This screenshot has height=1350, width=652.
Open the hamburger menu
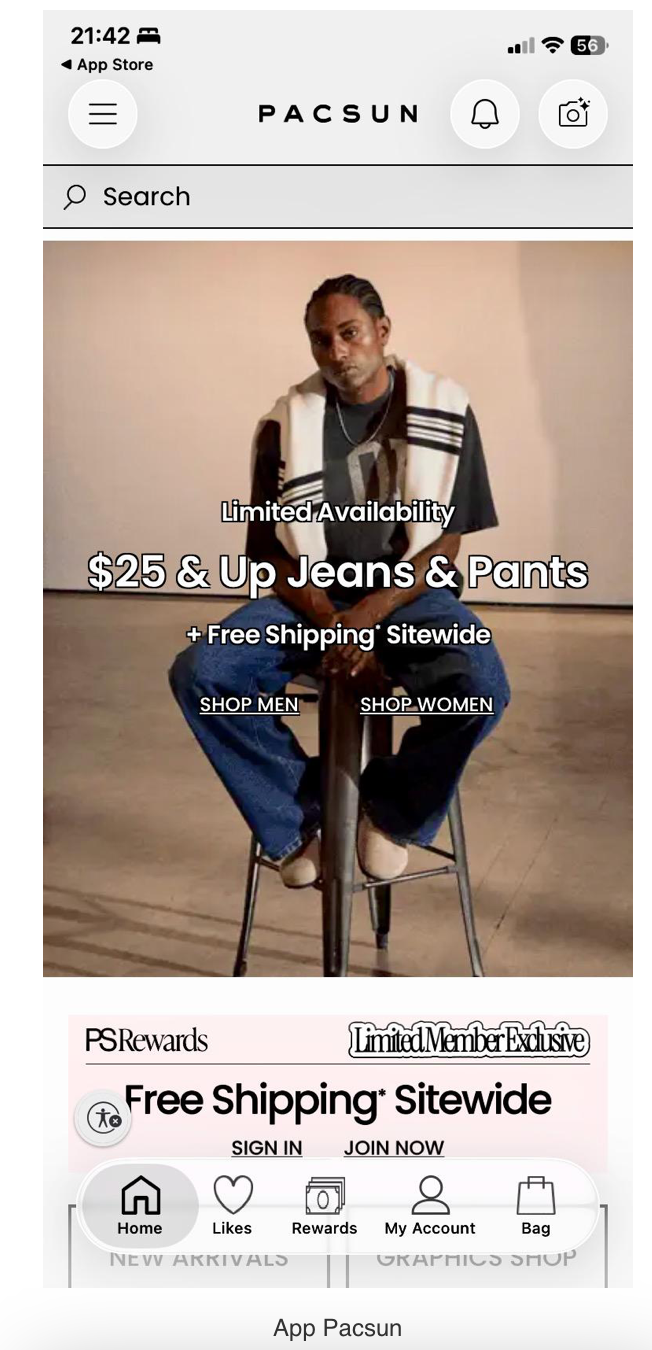(x=103, y=114)
